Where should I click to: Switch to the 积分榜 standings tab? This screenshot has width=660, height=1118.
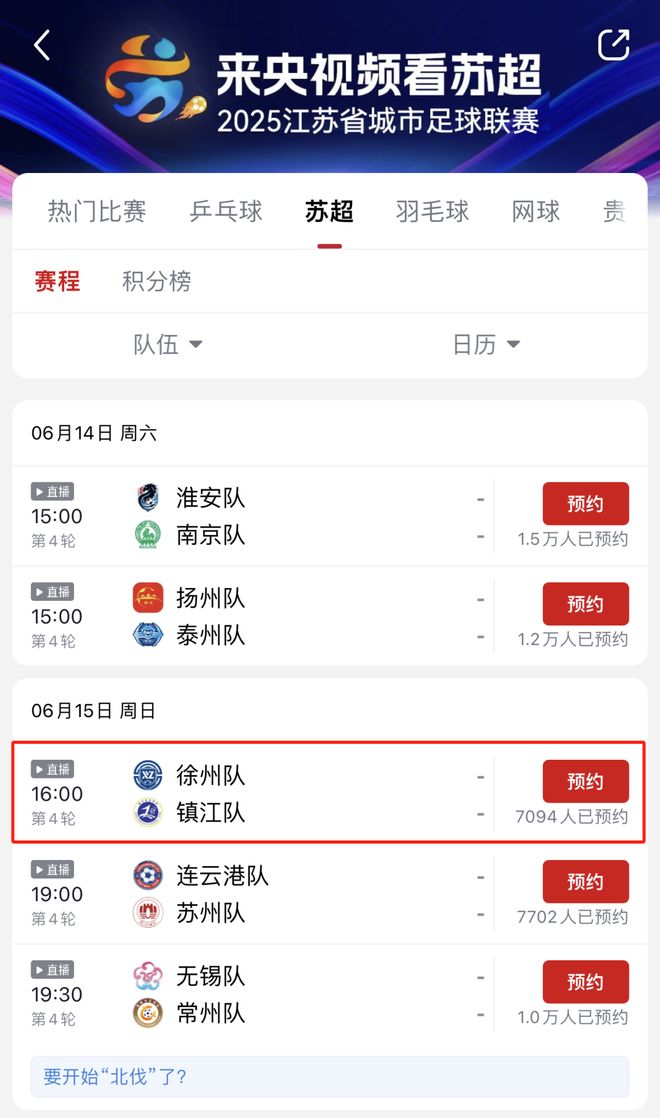(x=156, y=282)
